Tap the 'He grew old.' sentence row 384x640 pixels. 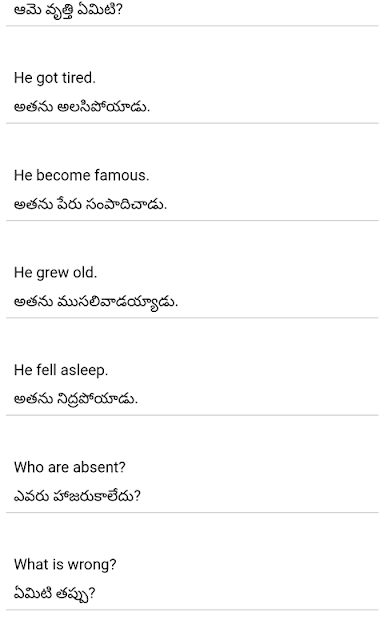tap(192, 269)
